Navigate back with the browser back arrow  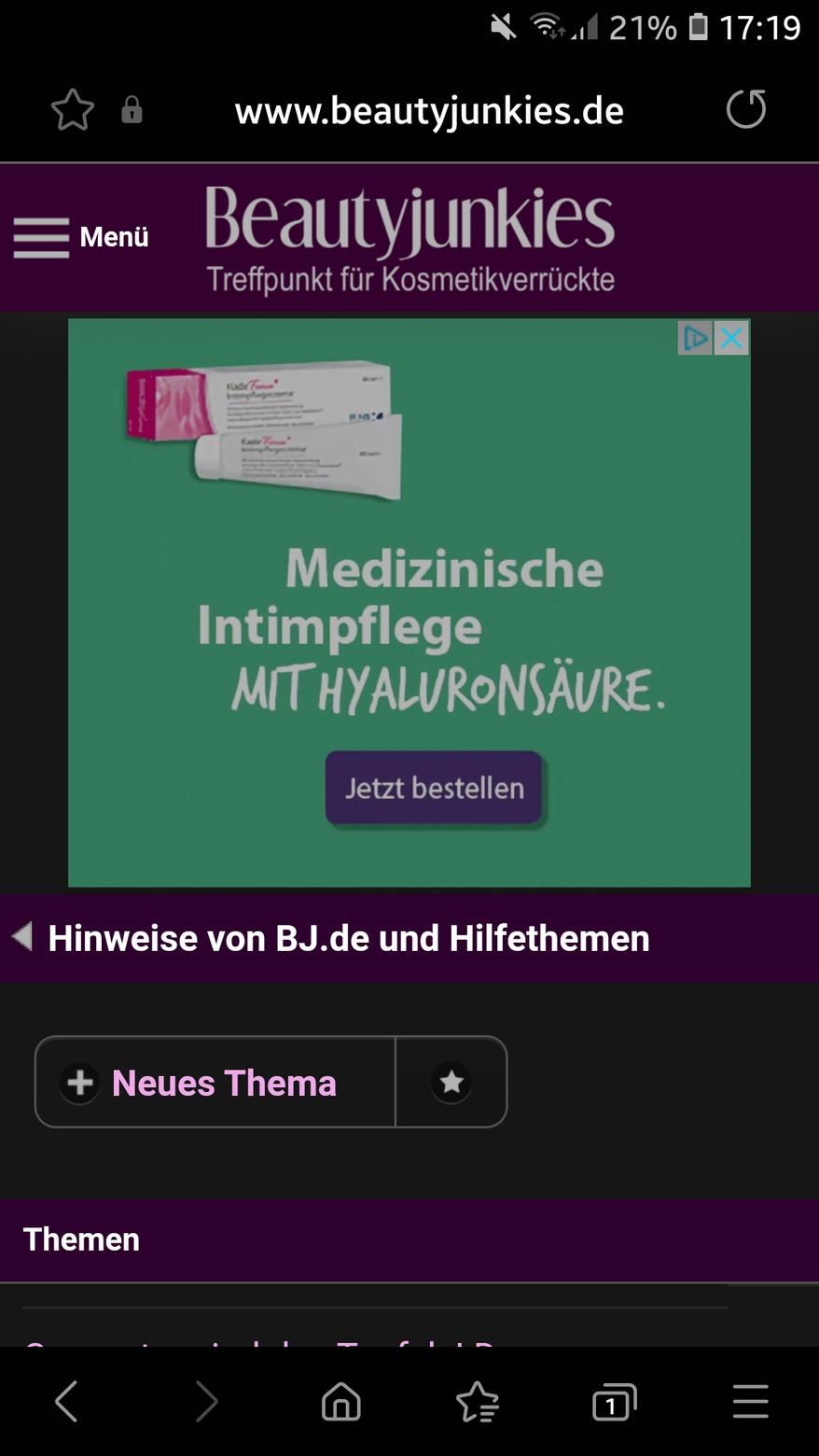tap(66, 1401)
